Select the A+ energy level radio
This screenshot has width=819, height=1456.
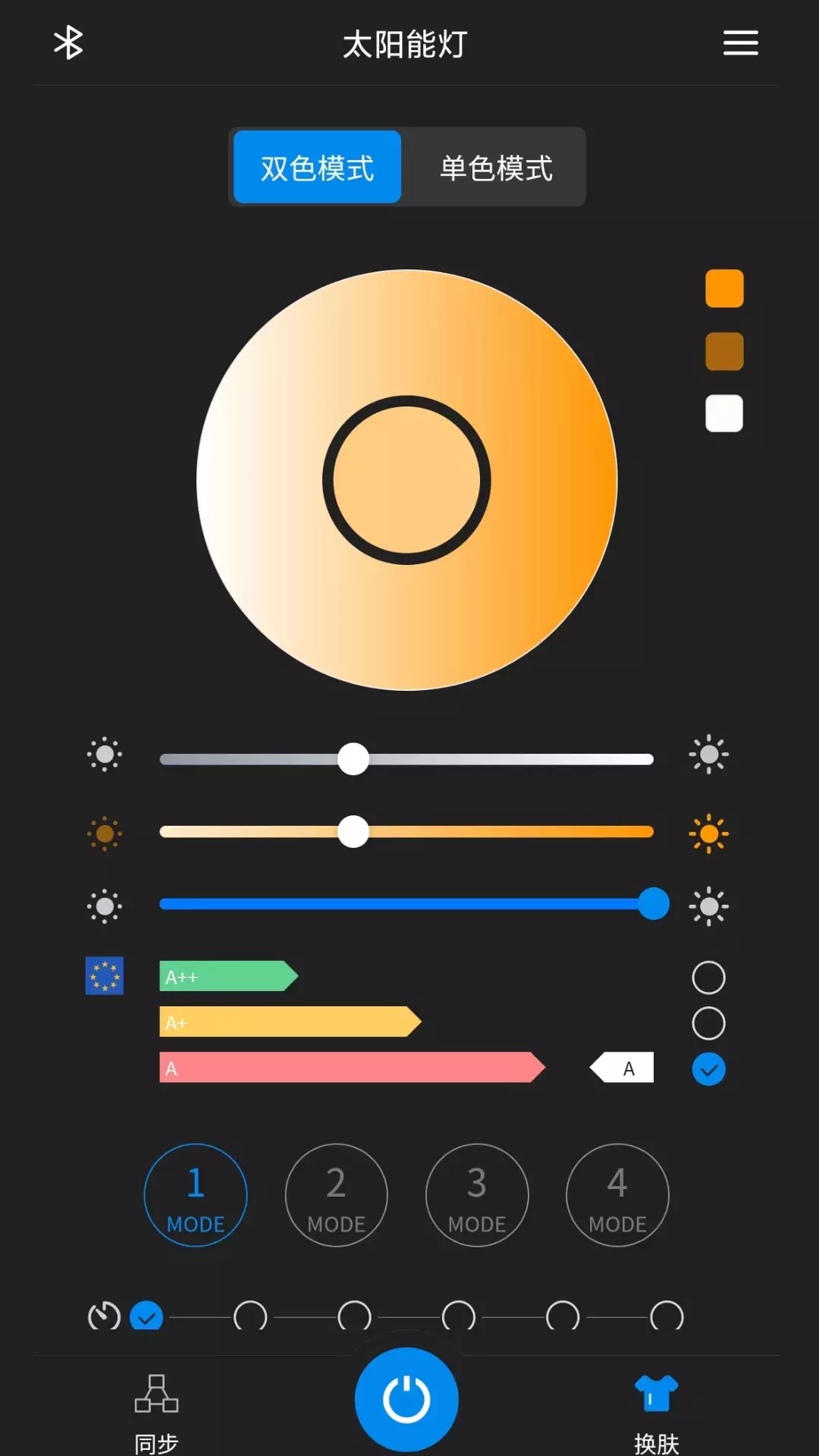[708, 1023]
